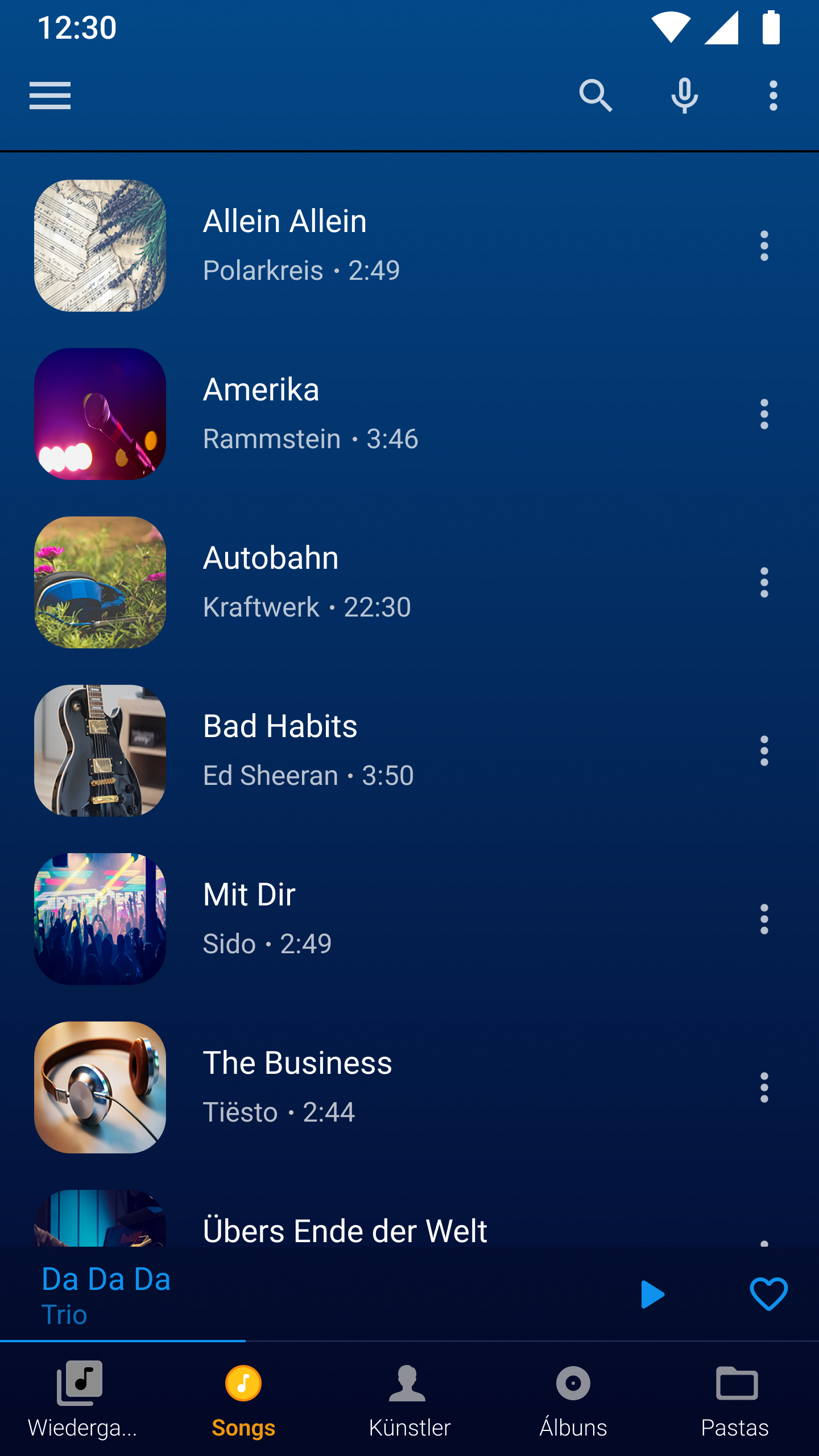Open the app bar overflow menu
Image resolution: width=819 pixels, height=1456 pixels.
click(x=773, y=95)
